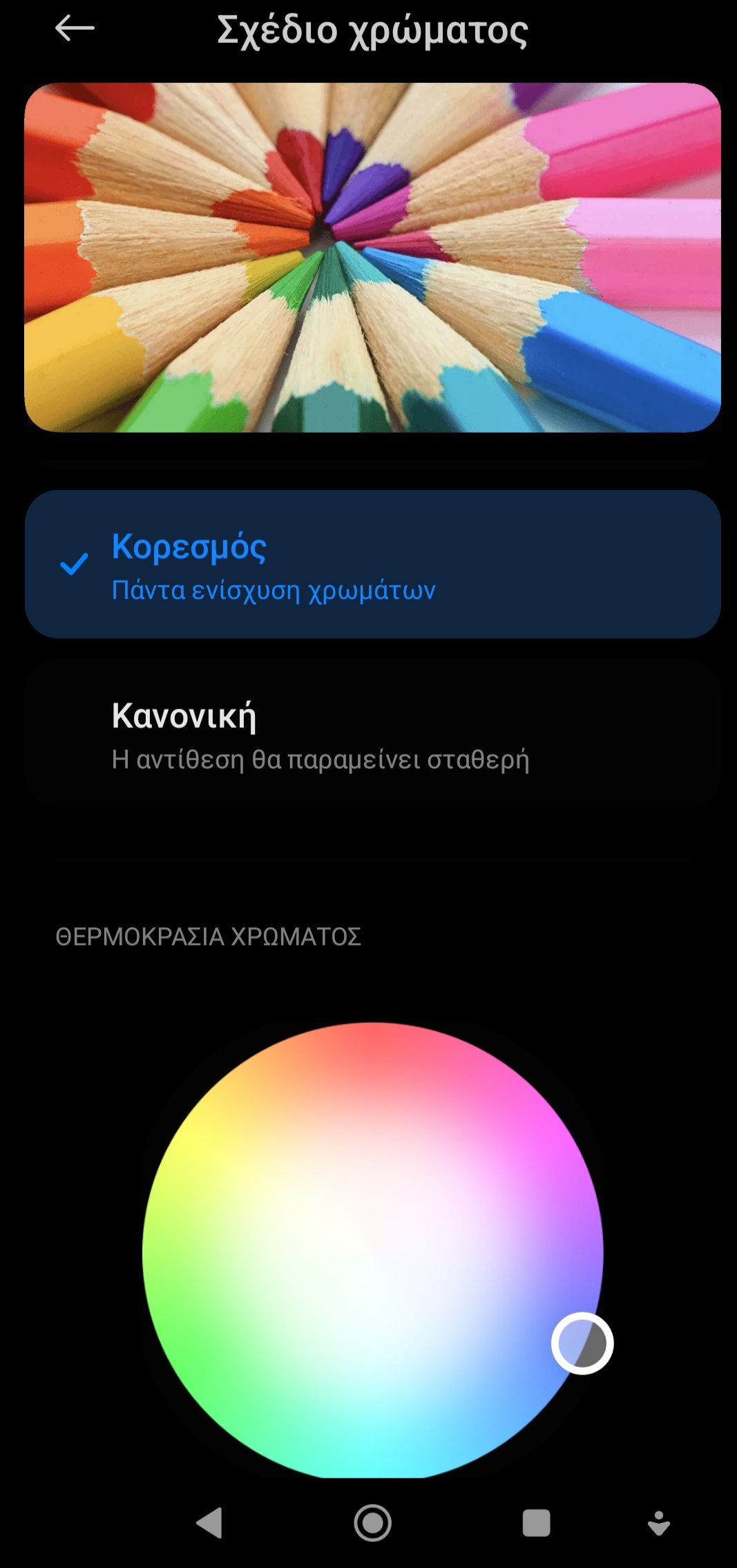Select the Κορεσμός color scheme

tap(372, 564)
